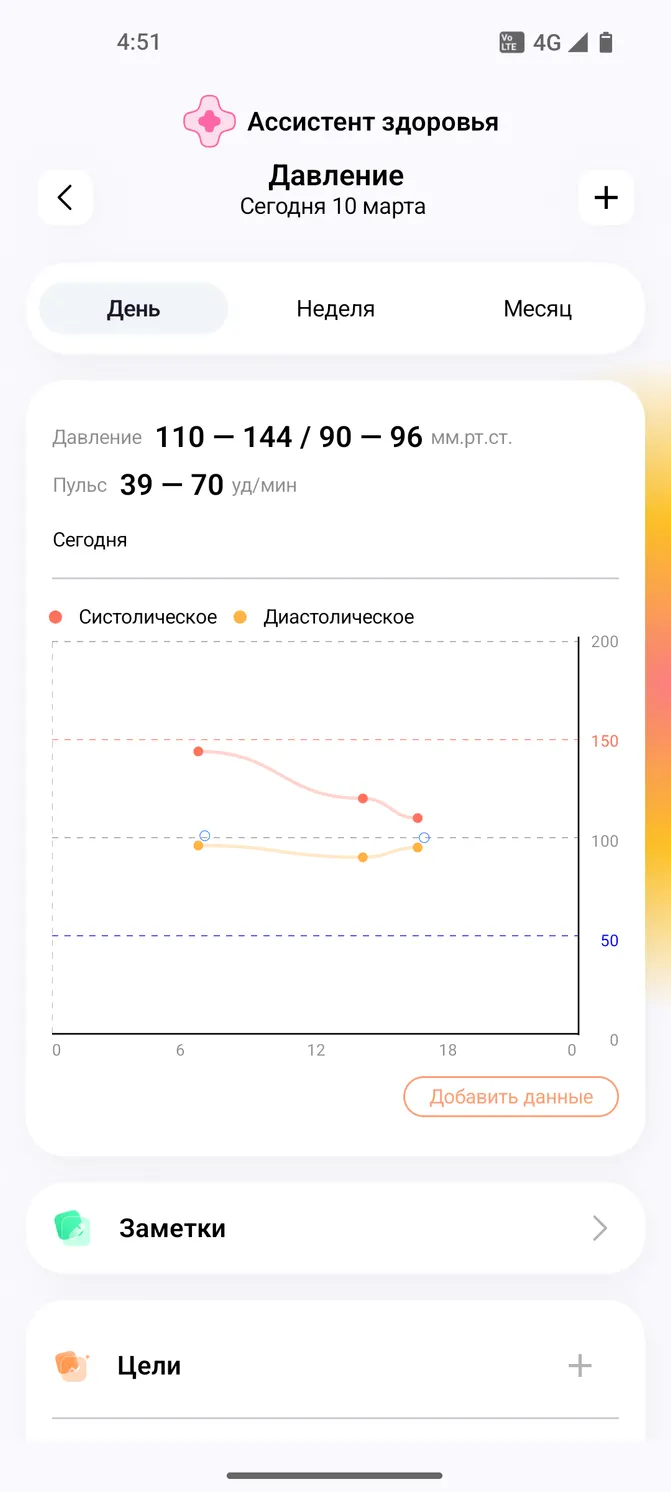Switch to the Месяц tab
This screenshot has height=1492, width=671.
tap(538, 309)
